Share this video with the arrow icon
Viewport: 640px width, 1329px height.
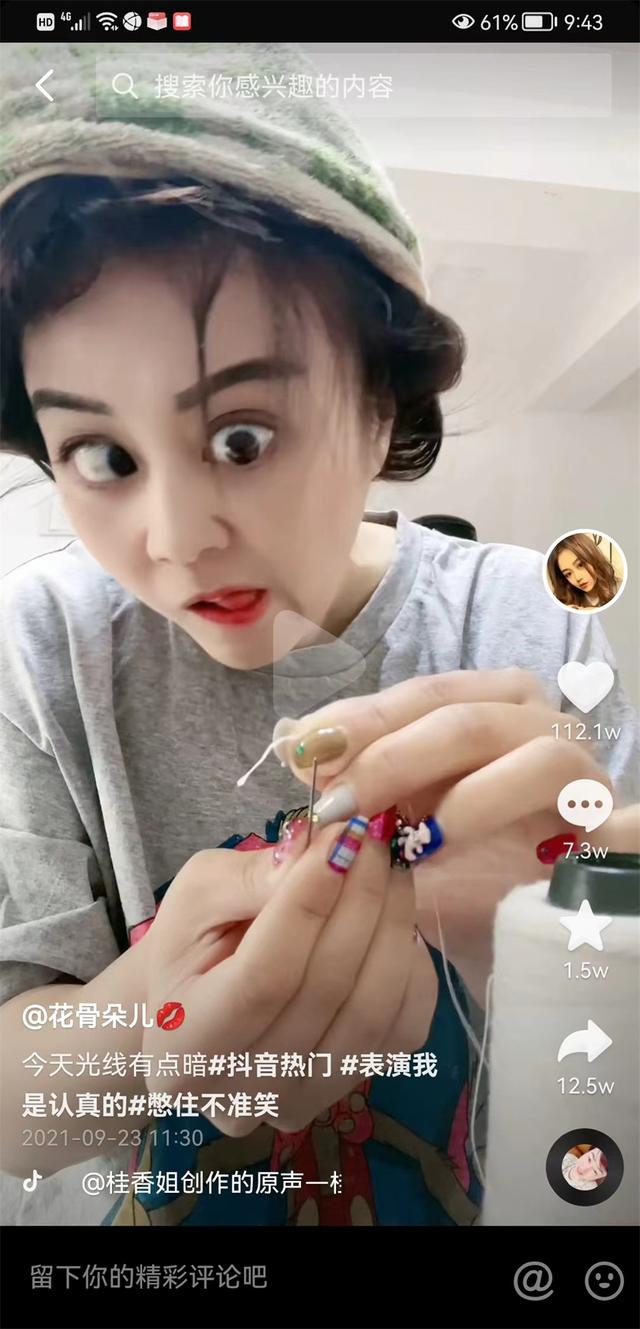585,1043
